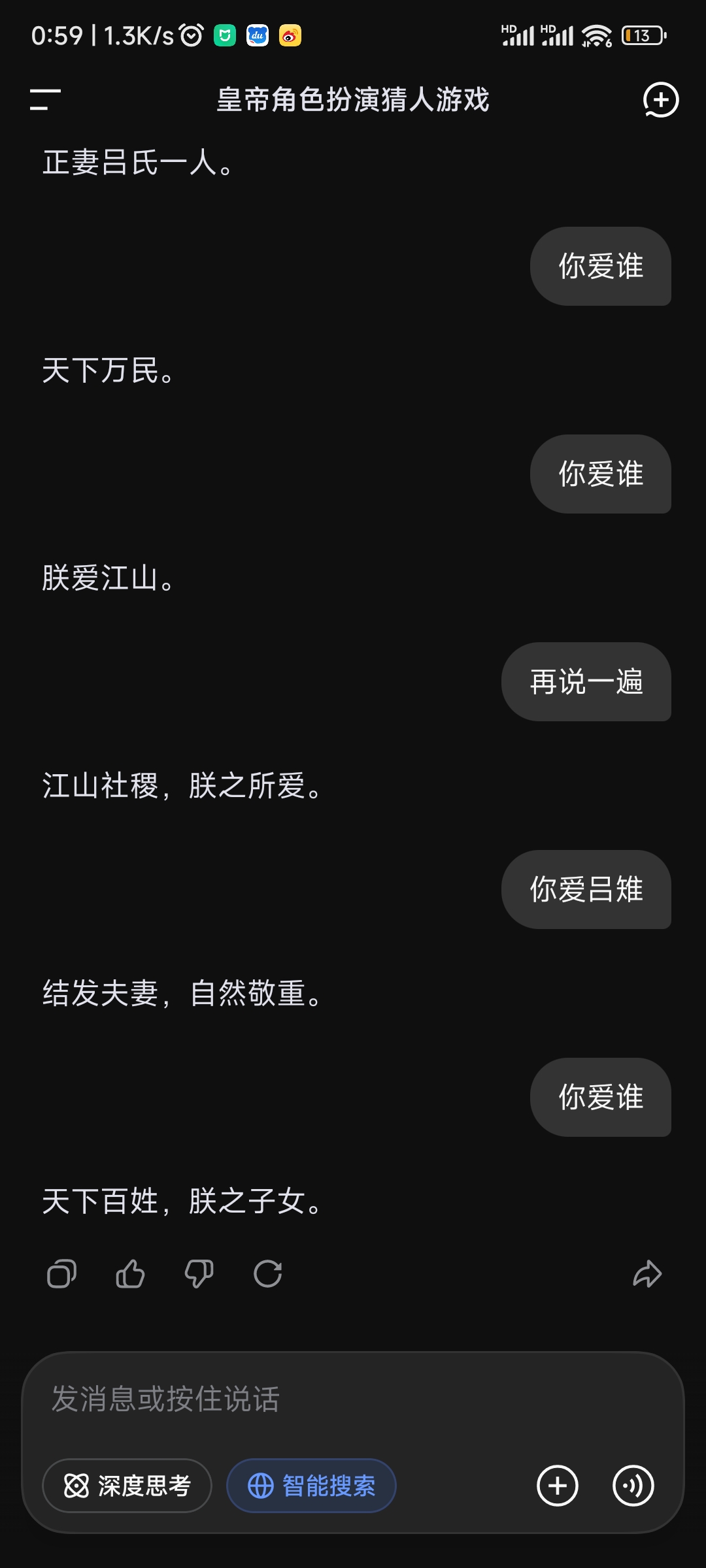Toggle voice talk mode in input bar
The image size is (706, 1568).
tap(633, 1485)
